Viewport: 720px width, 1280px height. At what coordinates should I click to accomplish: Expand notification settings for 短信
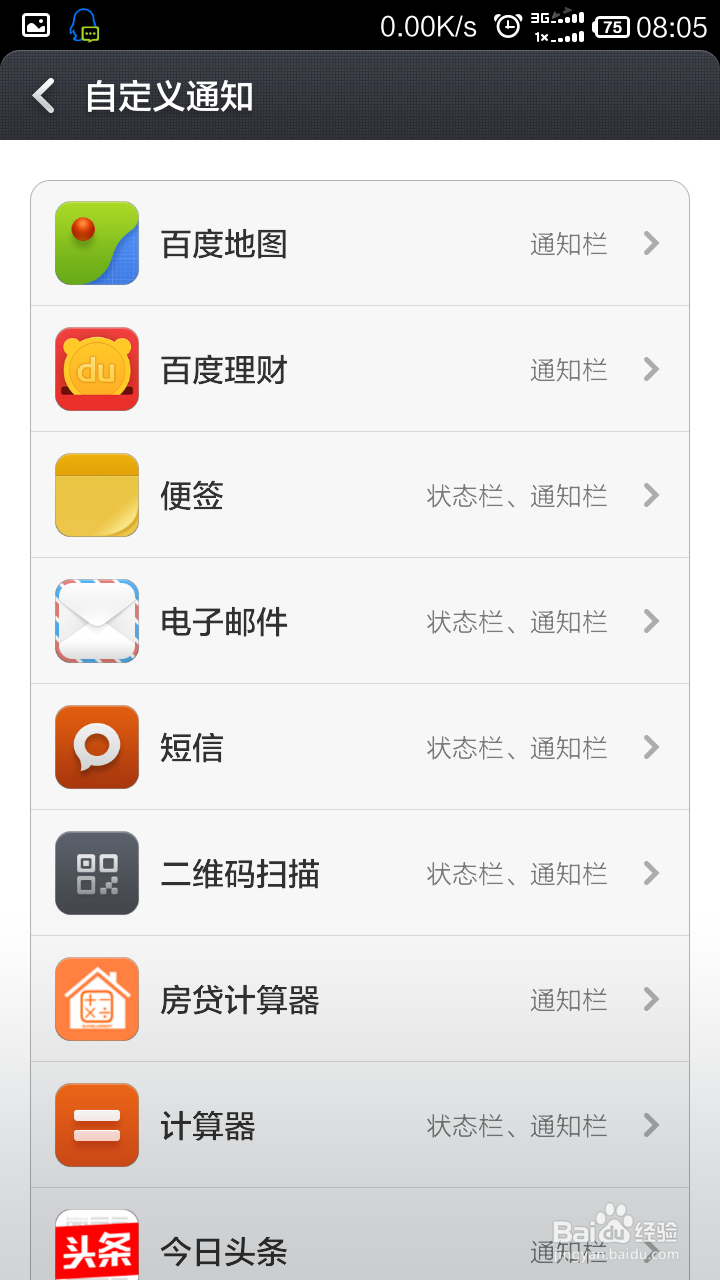click(651, 747)
